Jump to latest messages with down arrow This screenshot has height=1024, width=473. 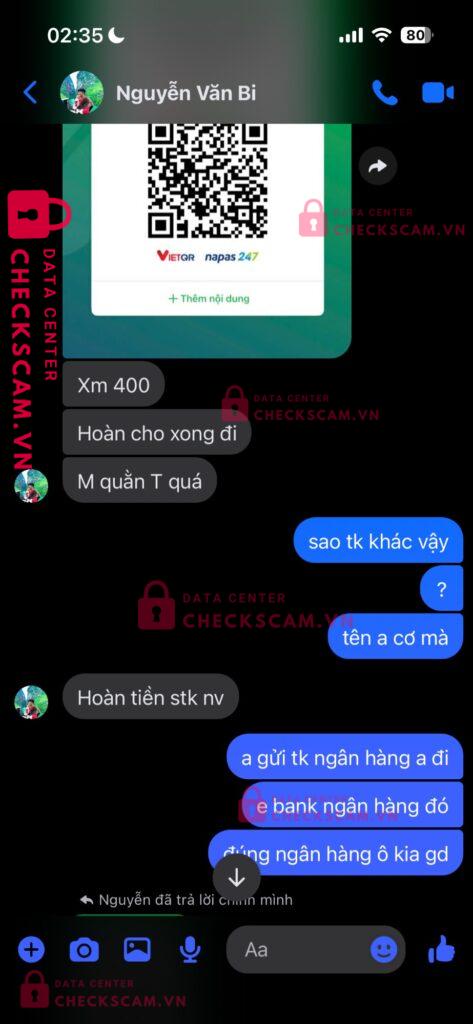(x=236, y=878)
